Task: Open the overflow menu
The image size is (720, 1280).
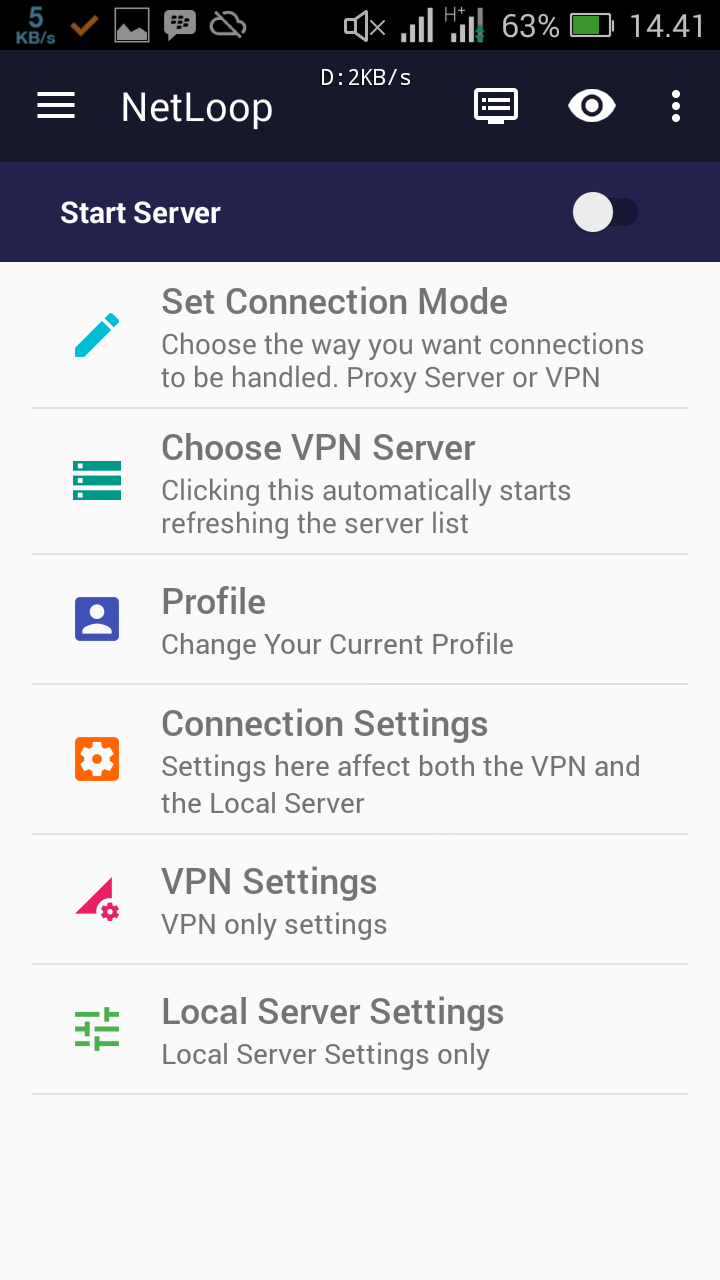Action: pos(676,106)
